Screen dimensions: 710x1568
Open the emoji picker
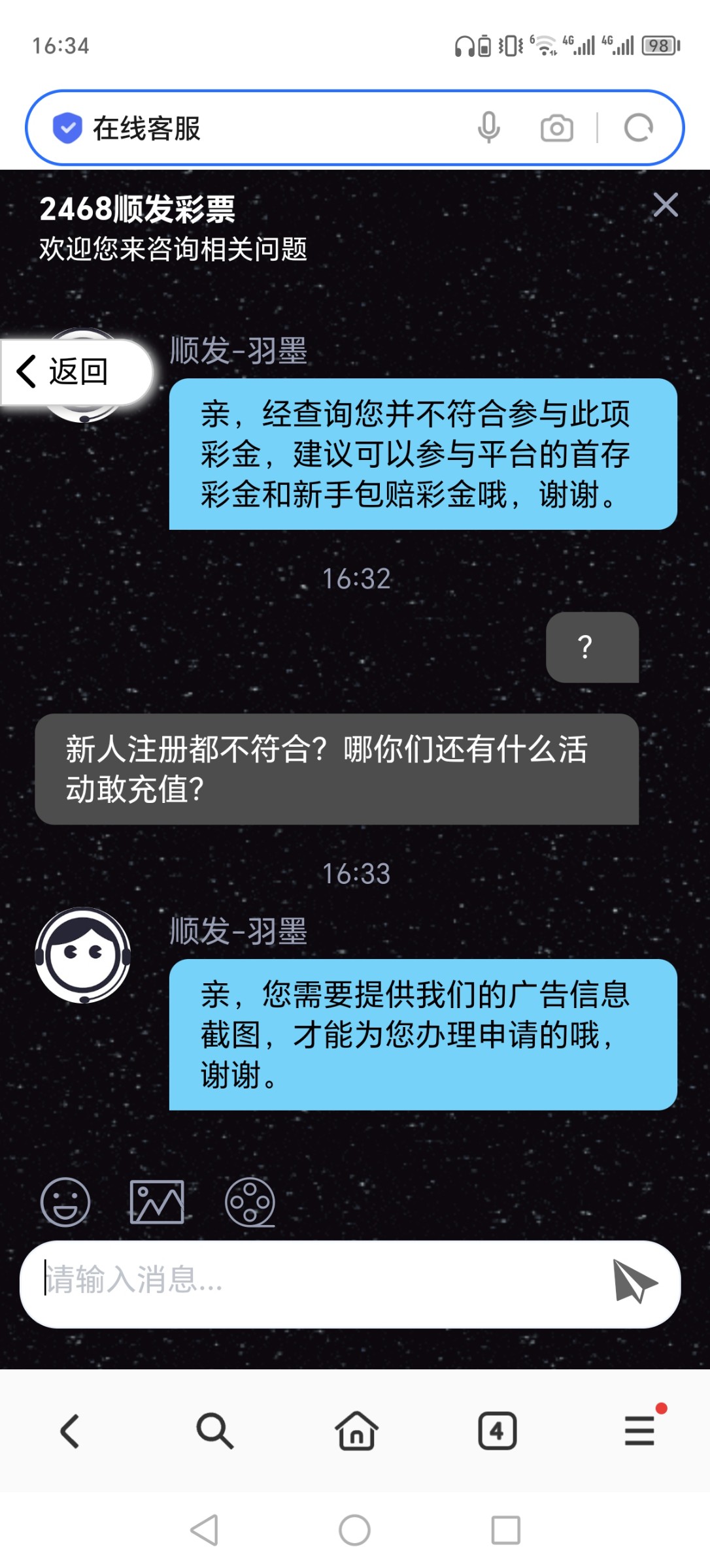coord(65,1202)
